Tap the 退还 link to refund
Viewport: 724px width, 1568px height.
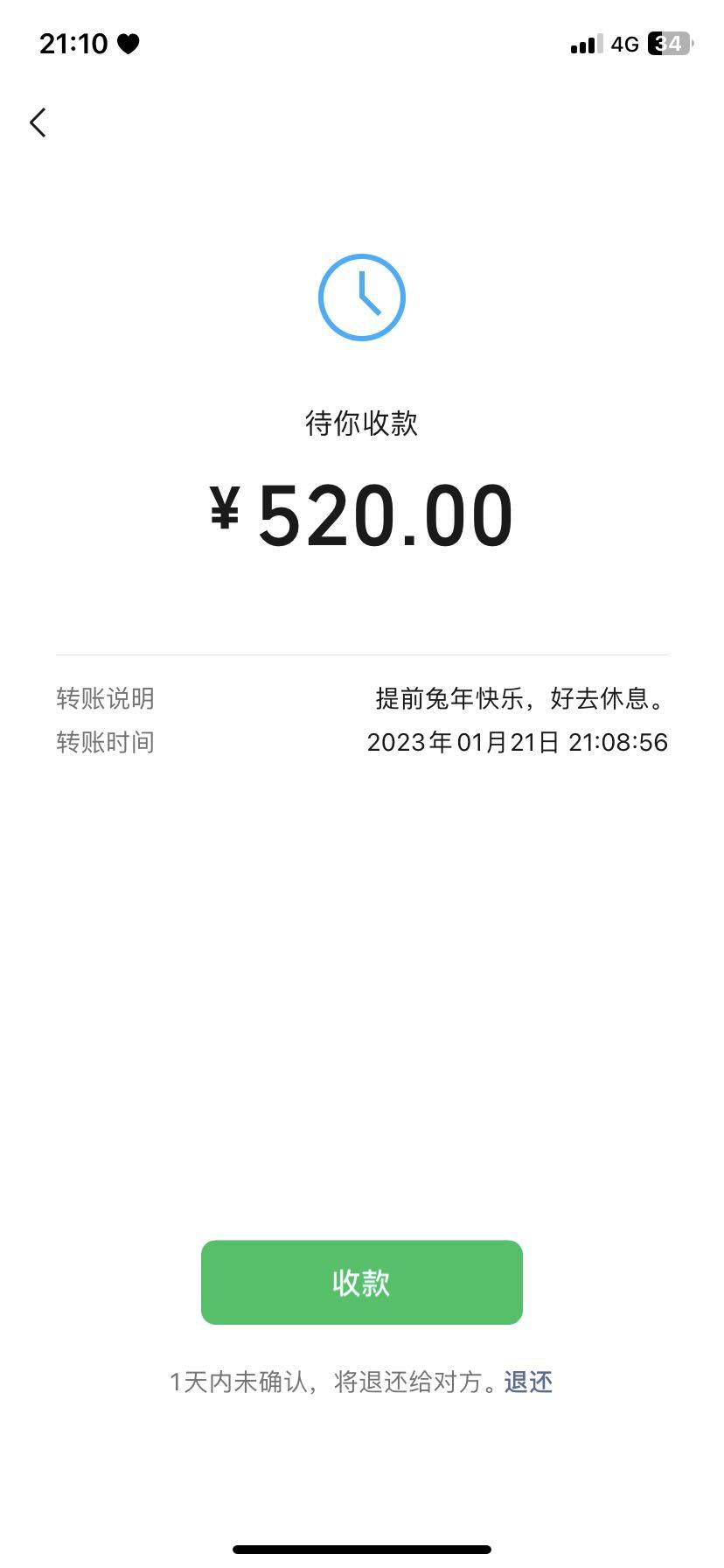(528, 1382)
